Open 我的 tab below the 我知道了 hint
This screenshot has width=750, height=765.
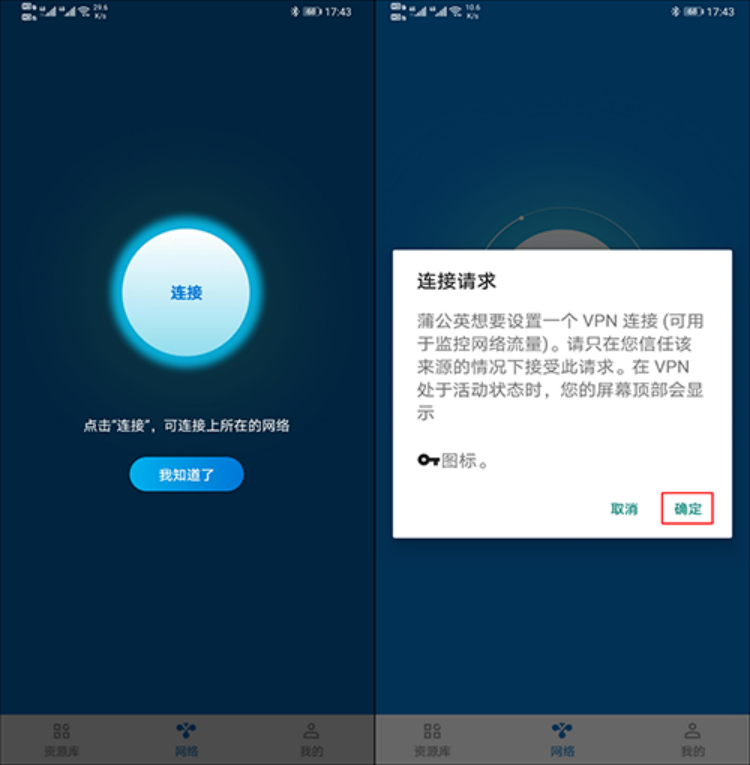point(311,739)
